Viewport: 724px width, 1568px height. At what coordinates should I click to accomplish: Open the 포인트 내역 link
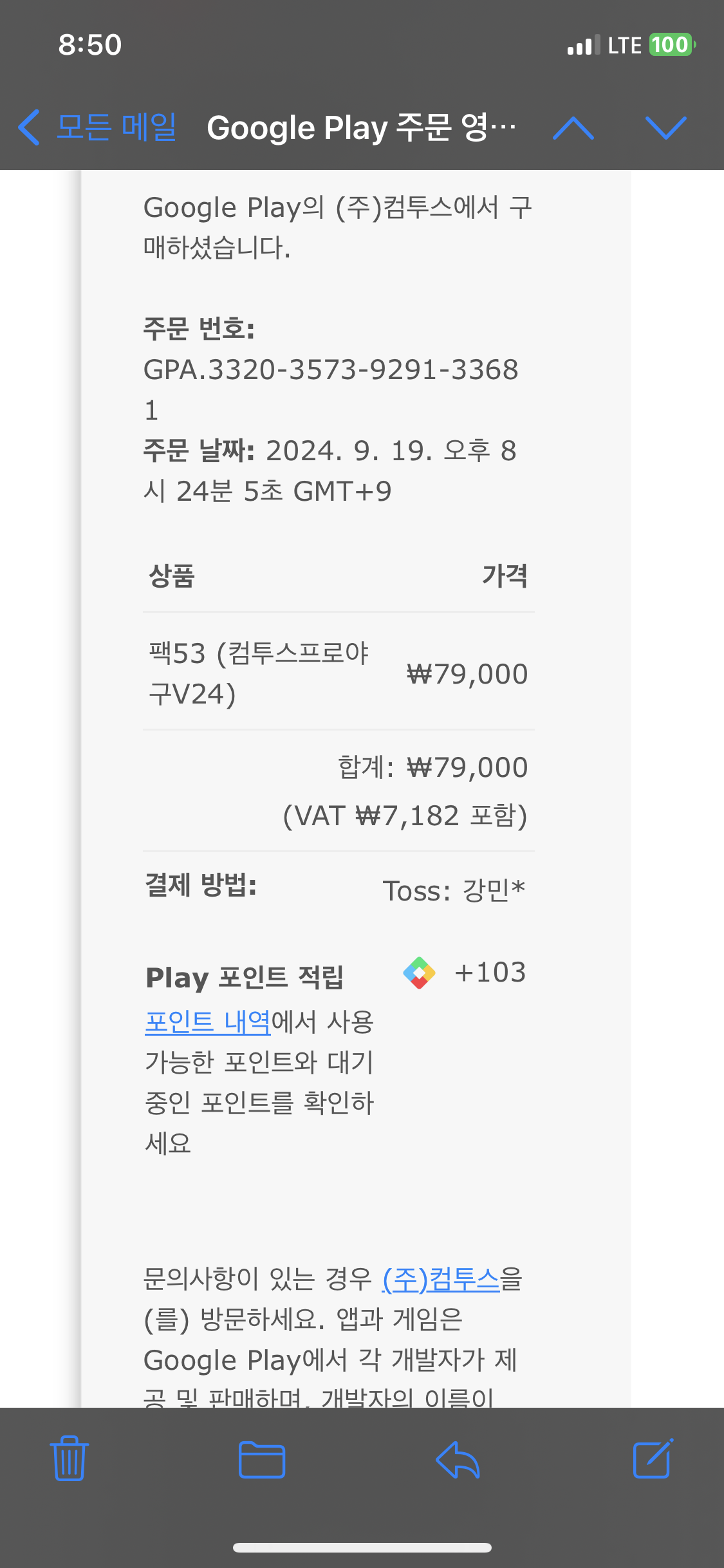208,1022
